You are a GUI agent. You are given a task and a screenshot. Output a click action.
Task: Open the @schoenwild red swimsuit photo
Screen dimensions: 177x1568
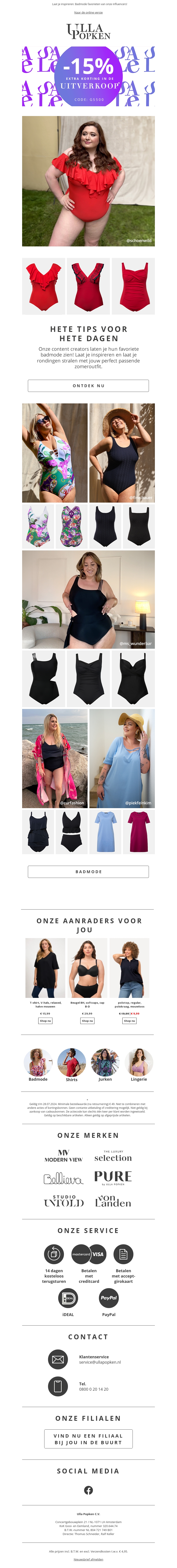88,181
